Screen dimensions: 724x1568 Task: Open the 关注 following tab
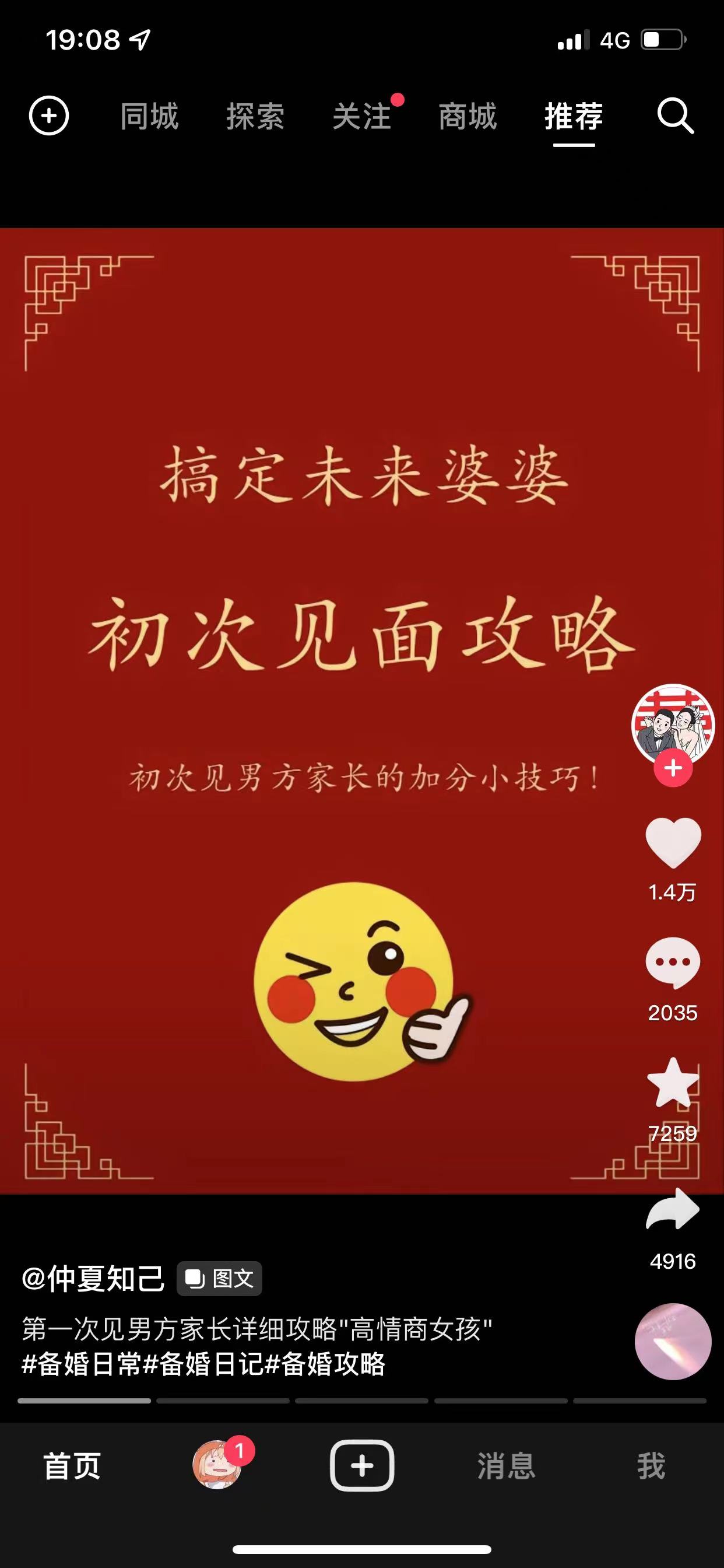click(x=362, y=116)
